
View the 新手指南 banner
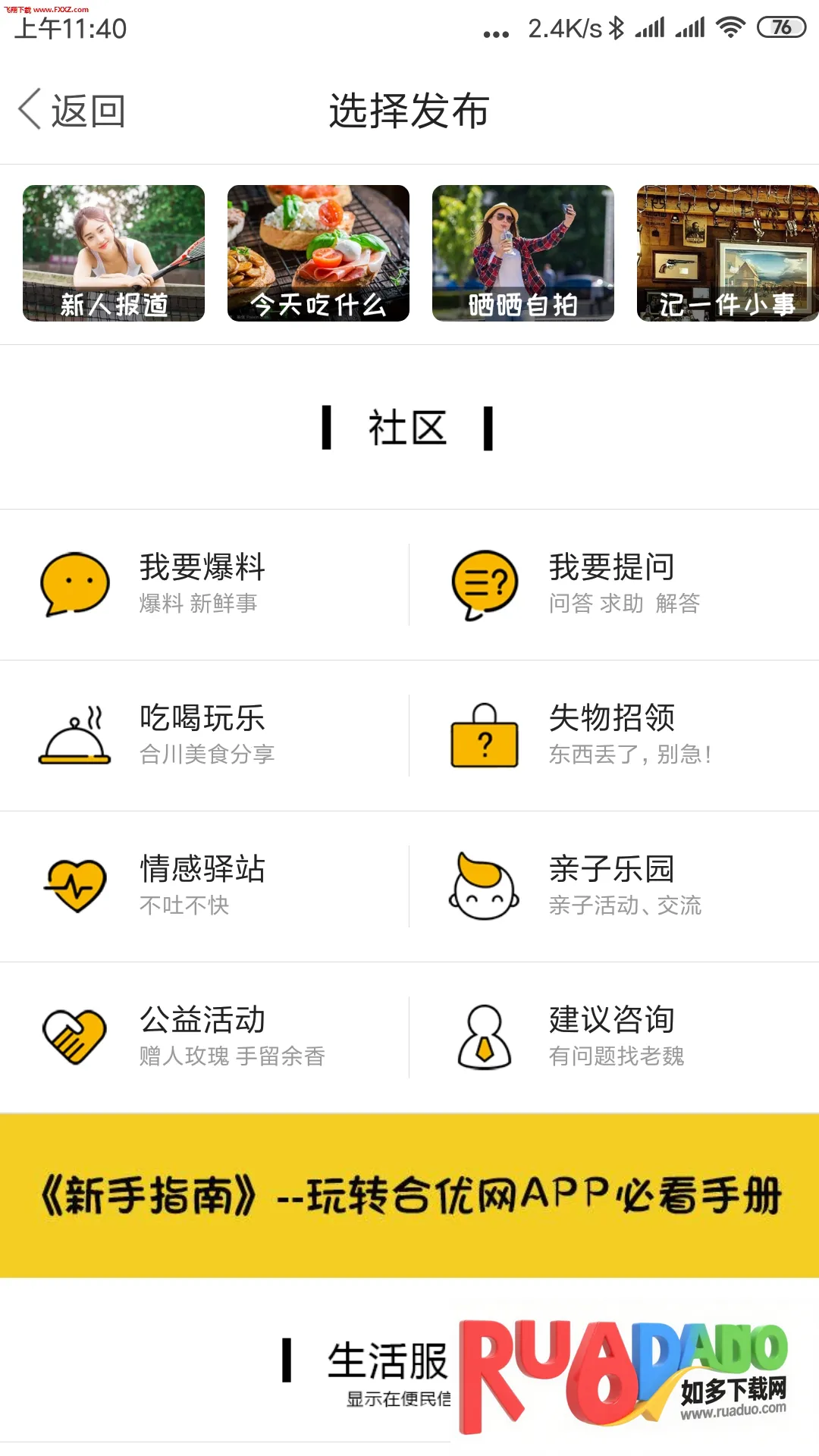tap(409, 1195)
